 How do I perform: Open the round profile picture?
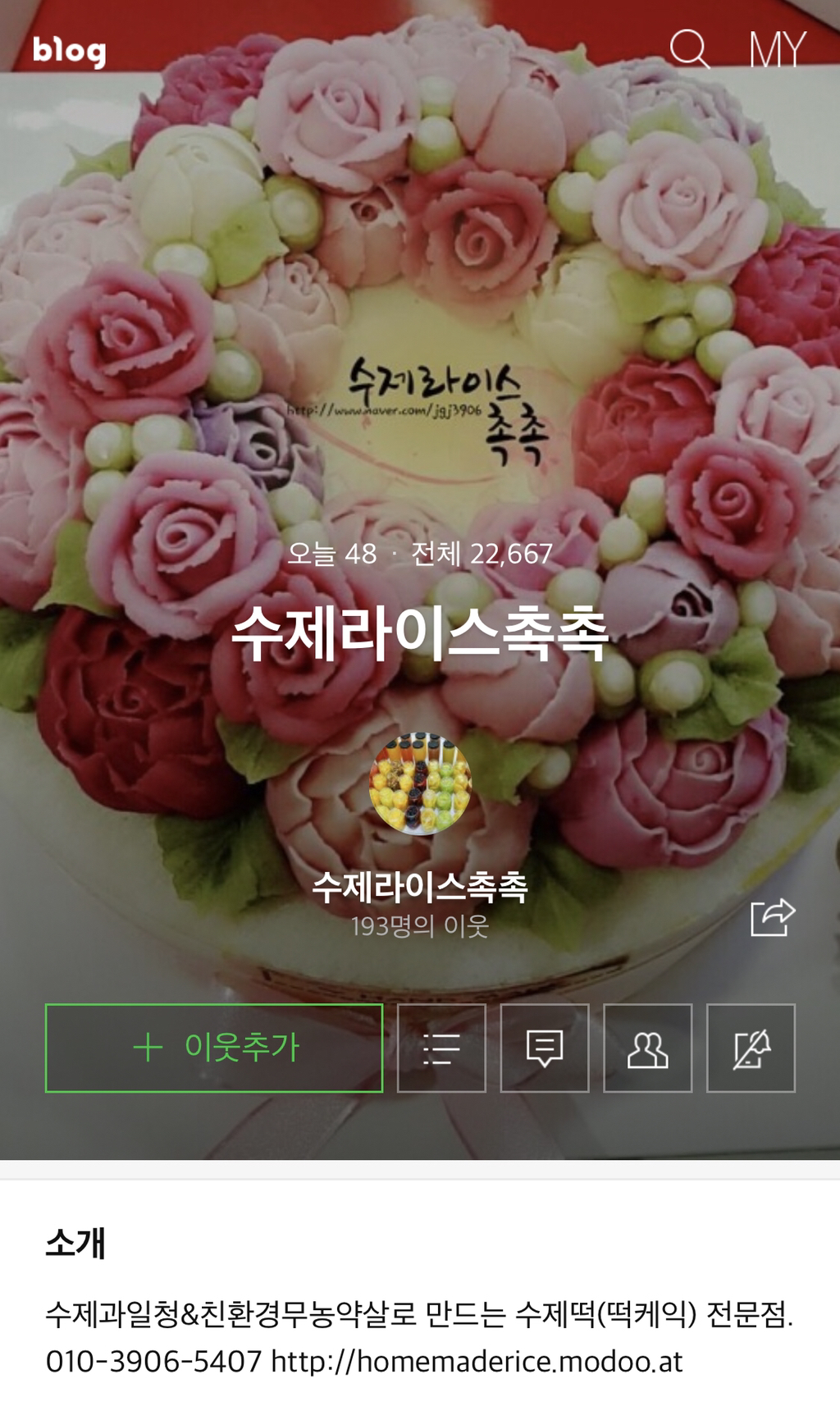[x=420, y=783]
